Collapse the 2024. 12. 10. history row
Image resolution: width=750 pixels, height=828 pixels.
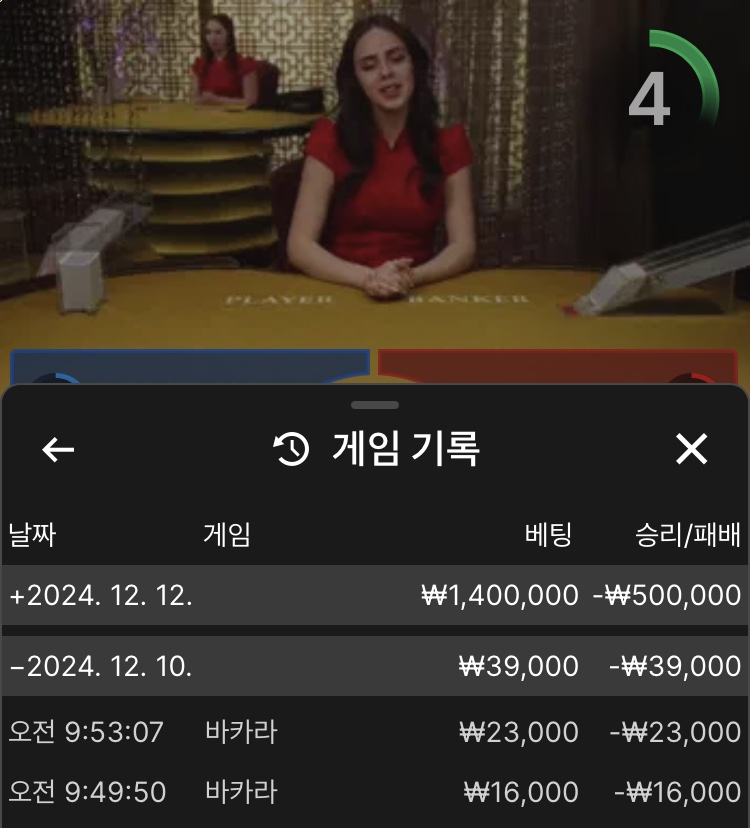374,666
